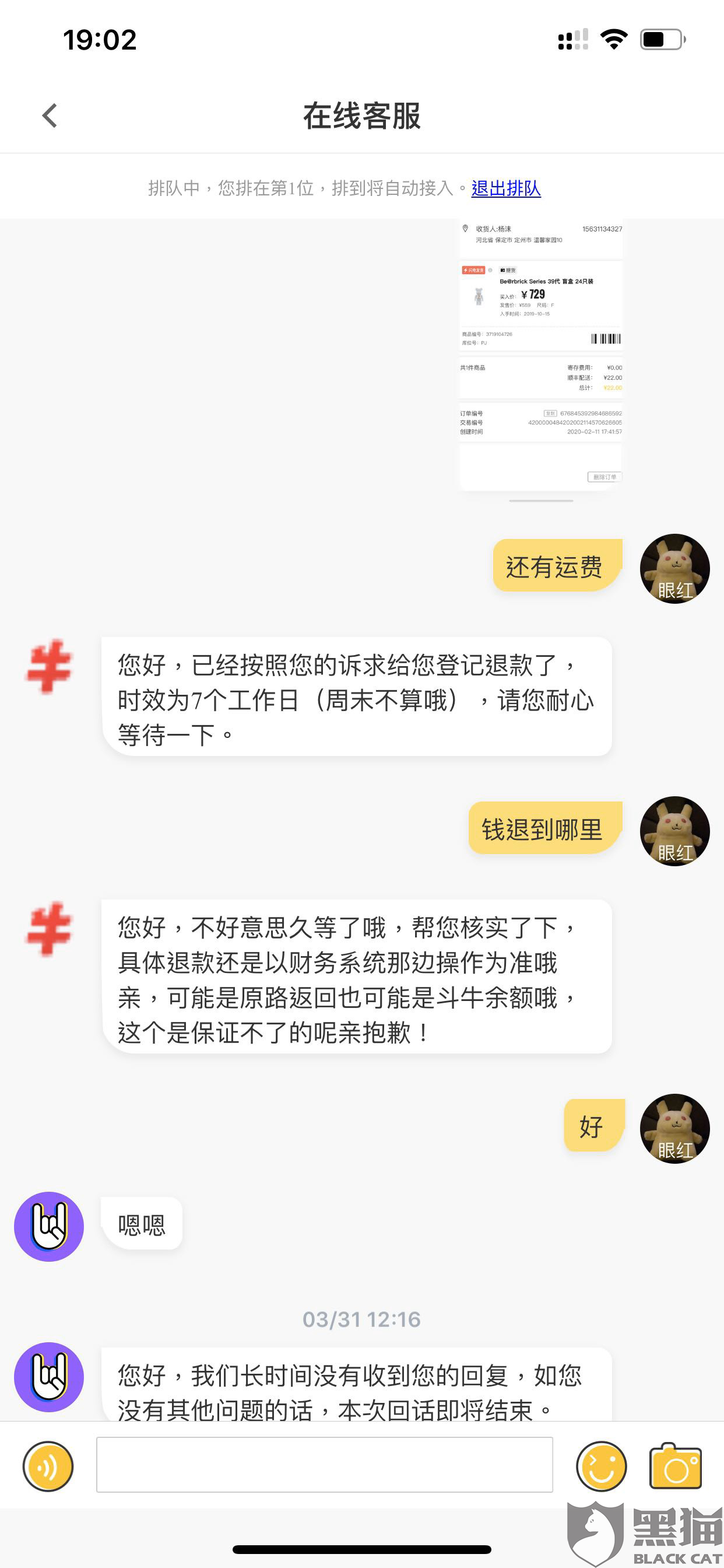Tap the 退出排队 link
The width and height of the screenshot is (724, 1568).
point(505,188)
